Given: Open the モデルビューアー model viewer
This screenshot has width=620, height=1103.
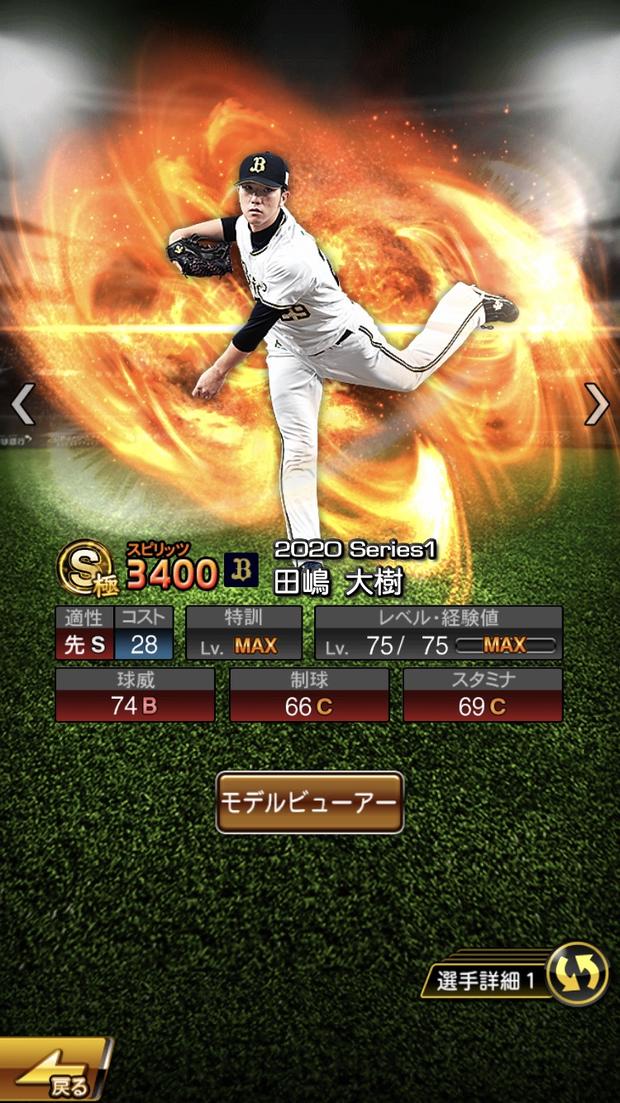Looking at the screenshot, I should [310, 802].
